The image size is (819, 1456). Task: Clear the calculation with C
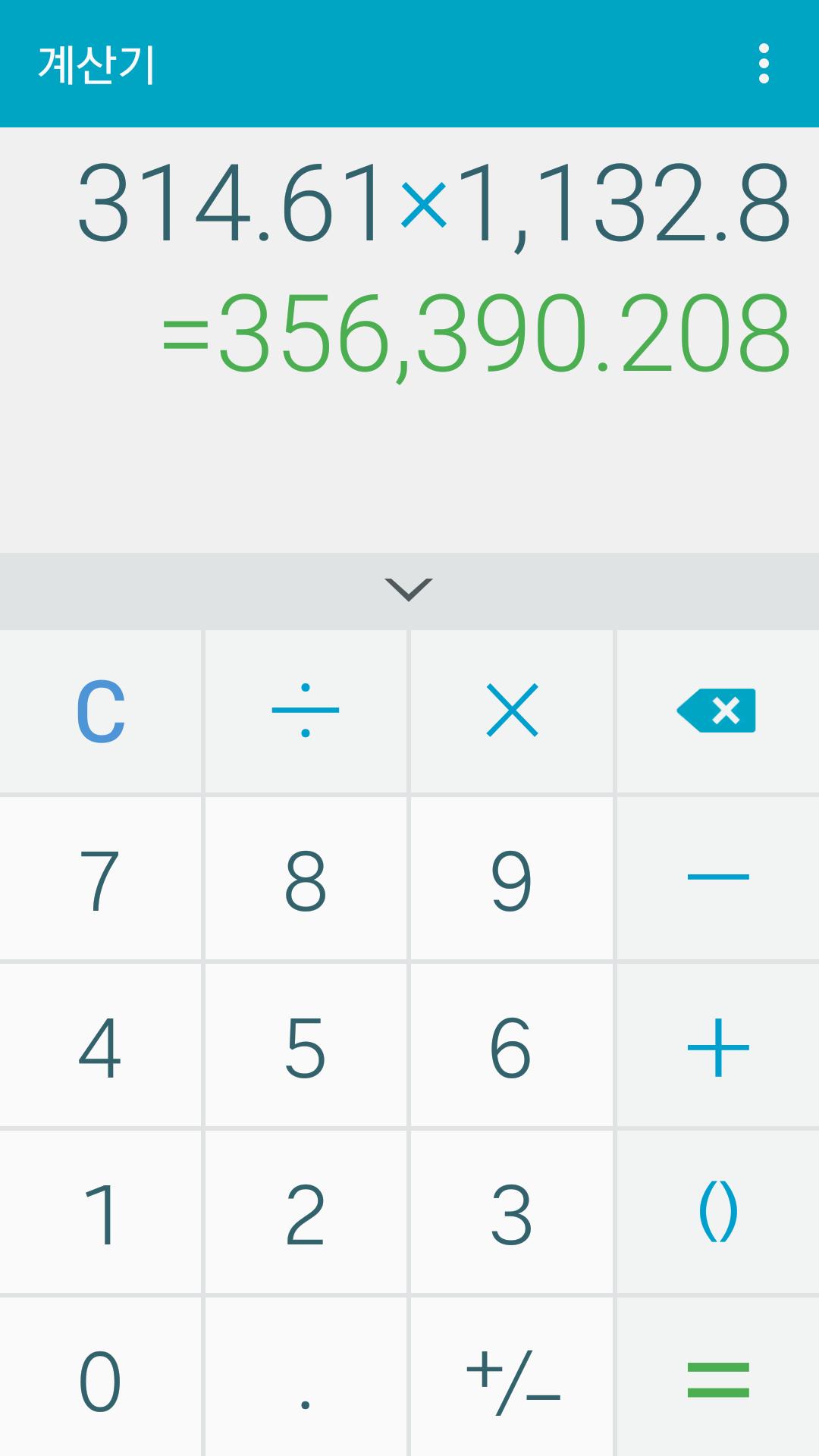(101, 711)
